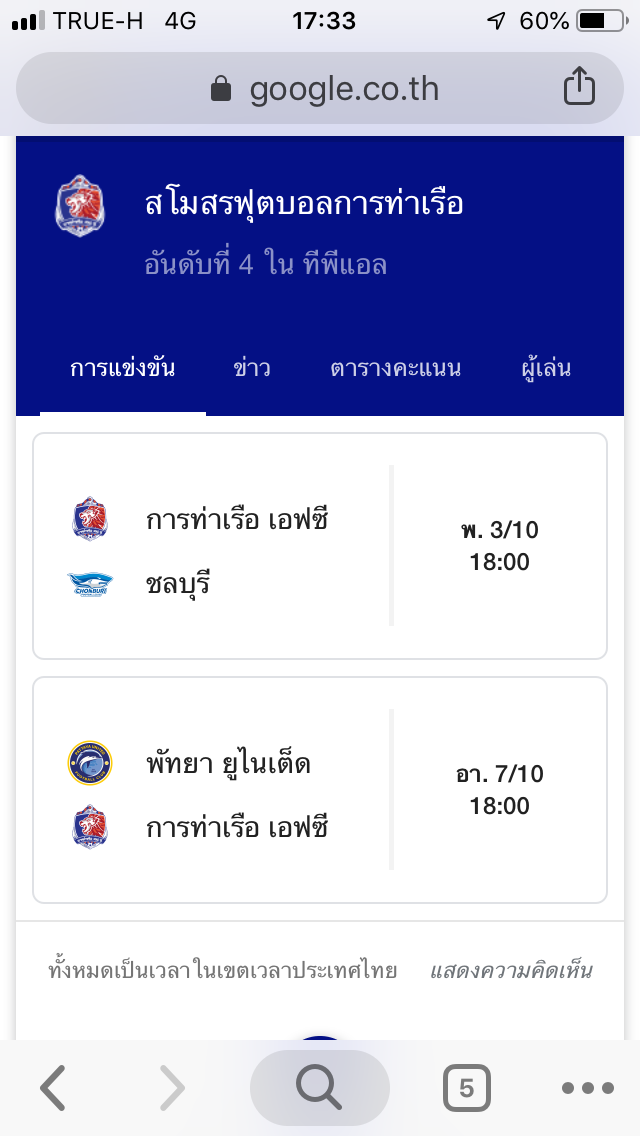Tap the แสดงความคิดเห็น feedback link
The height and width of the screenshot is (1136, 640).
coord(511,970)
